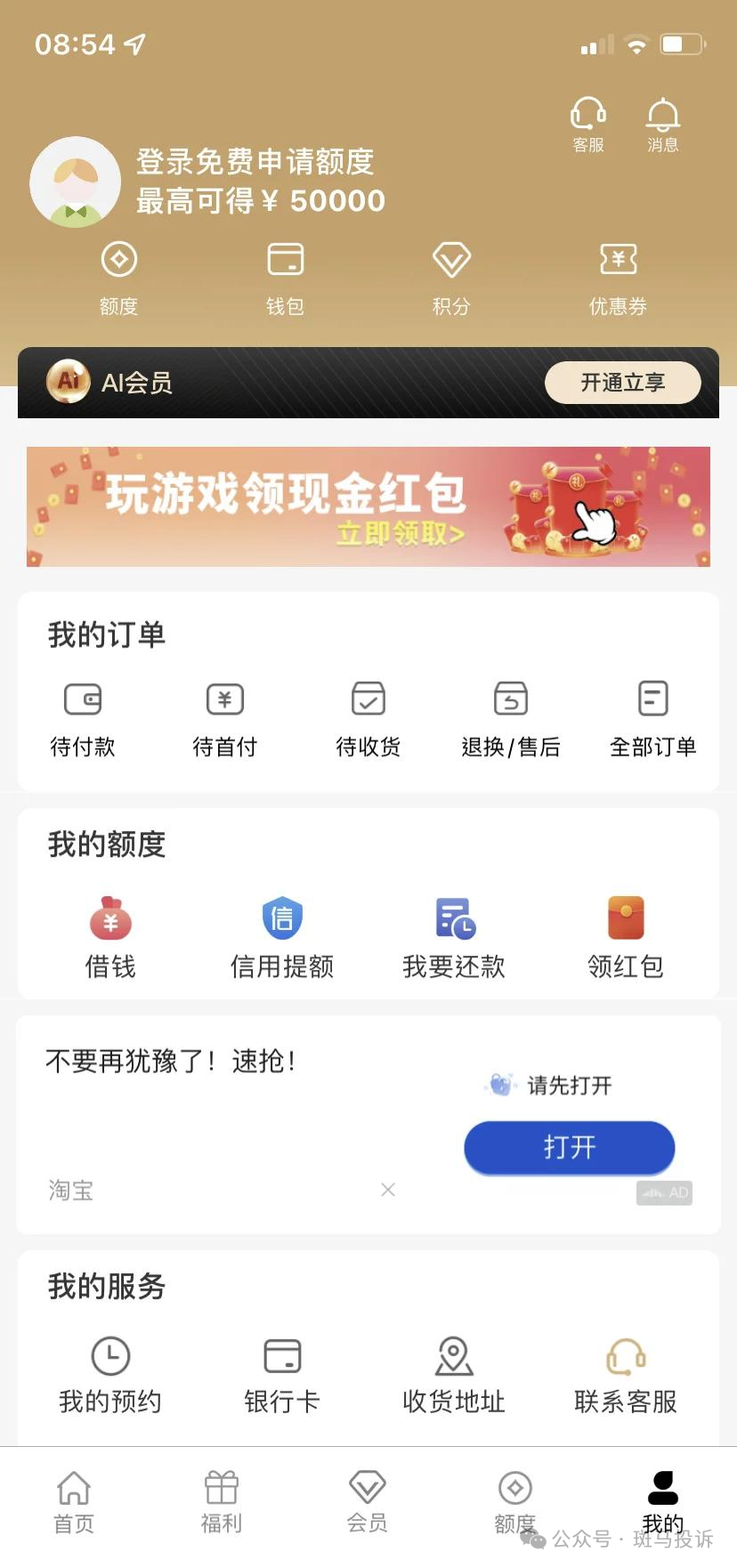Tap the 打开 button in the ad
The height and width of the screenshot is (1568, 737).
(569, 1148)
